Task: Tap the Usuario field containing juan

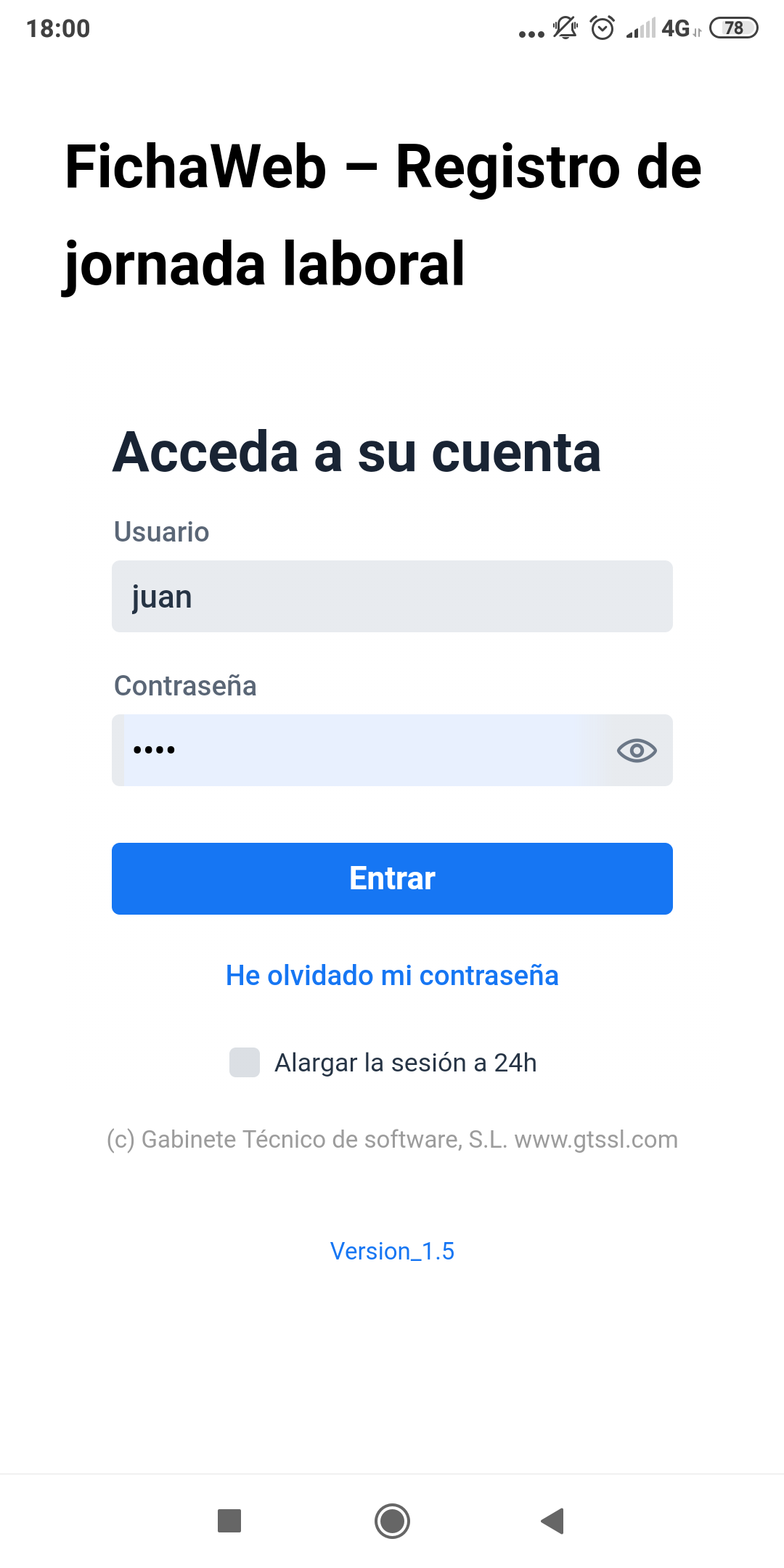Action: (392, 596)
